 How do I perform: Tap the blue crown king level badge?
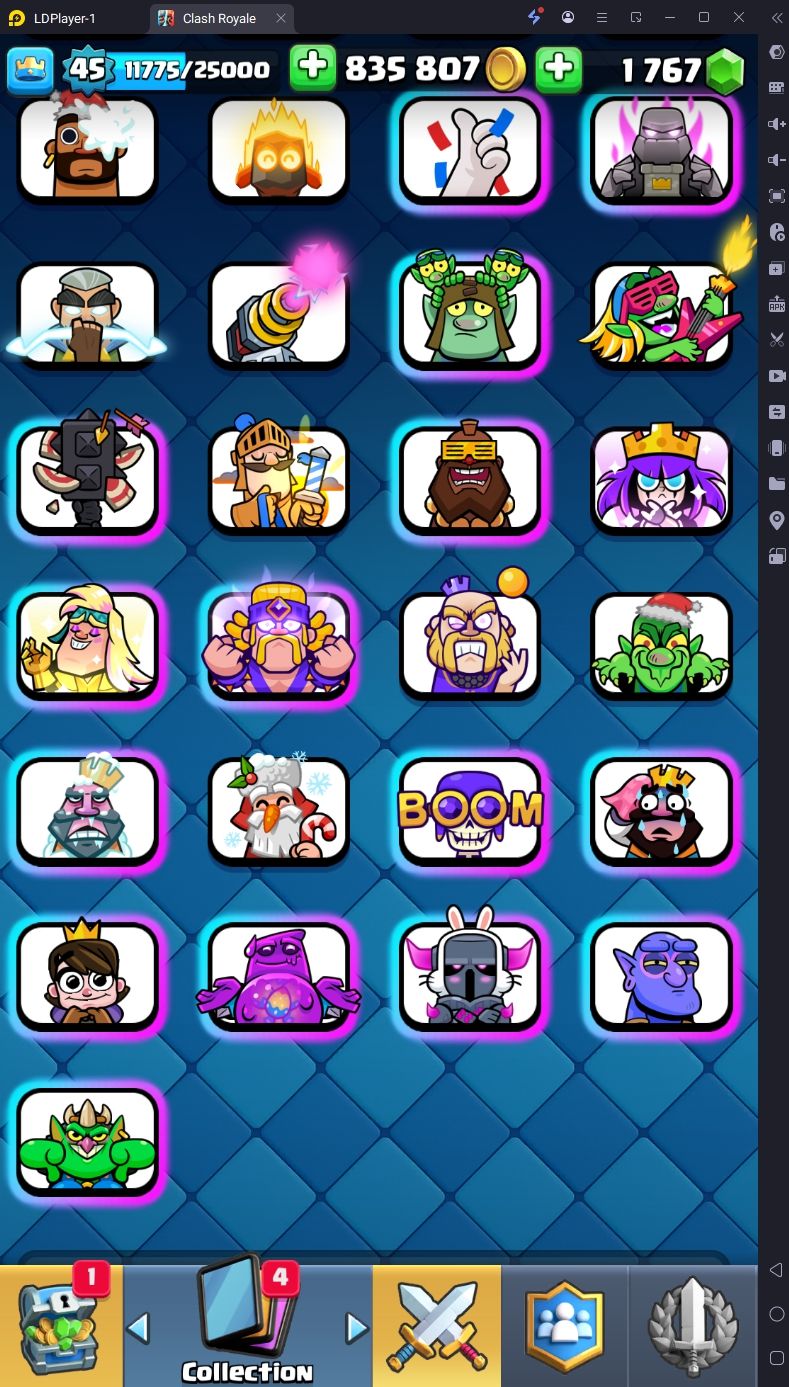(30, 68)
